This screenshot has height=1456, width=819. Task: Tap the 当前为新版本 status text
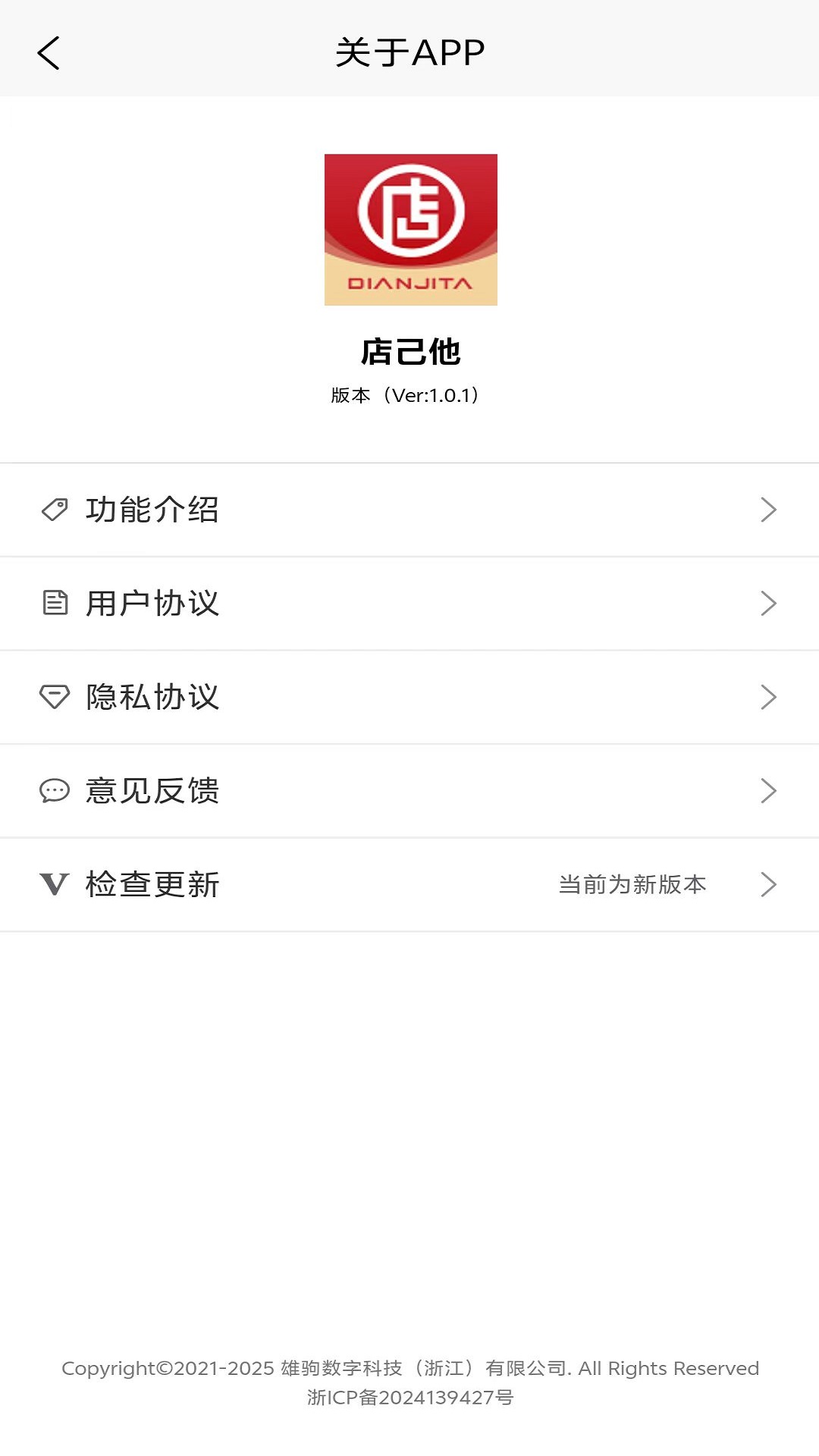click(x=632, y=884)
